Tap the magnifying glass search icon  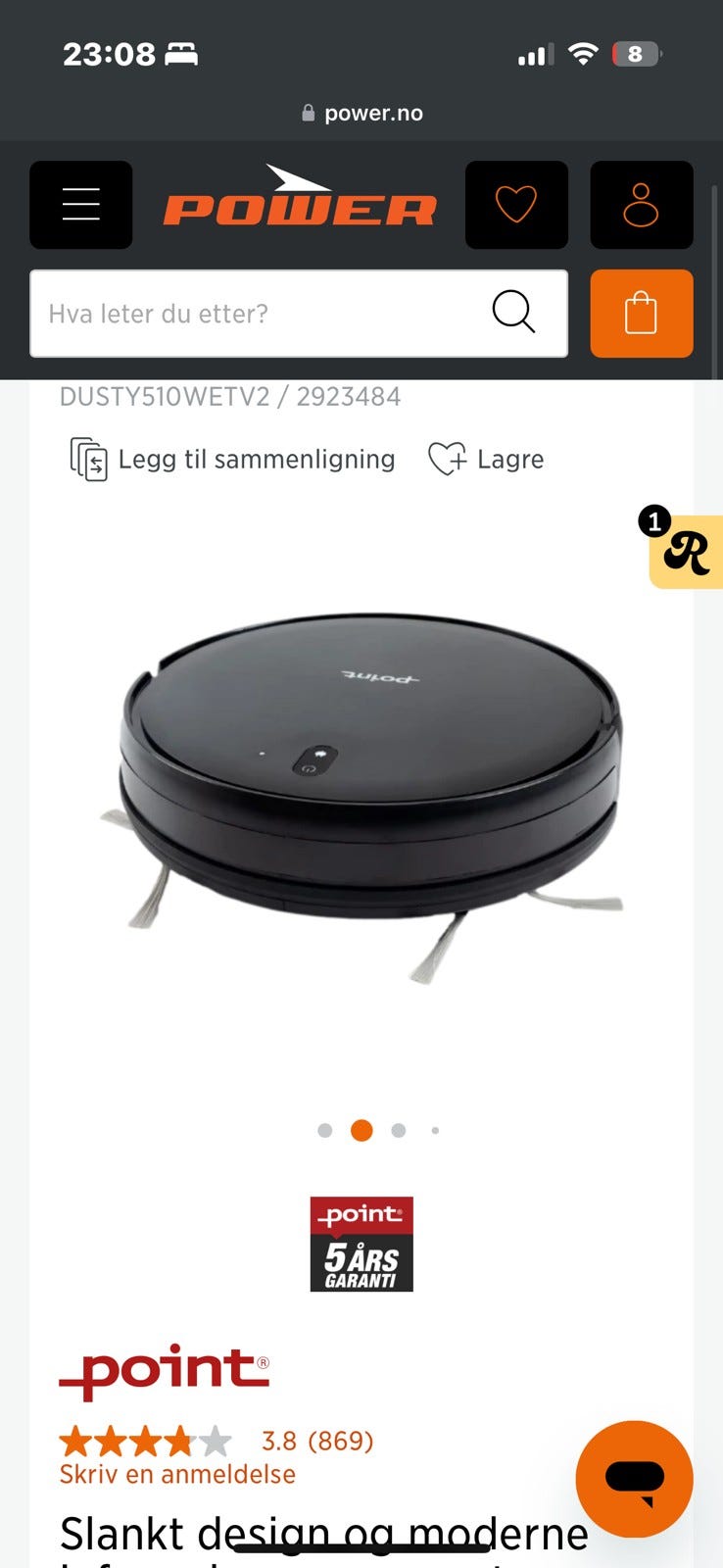(x=513, y=314)
